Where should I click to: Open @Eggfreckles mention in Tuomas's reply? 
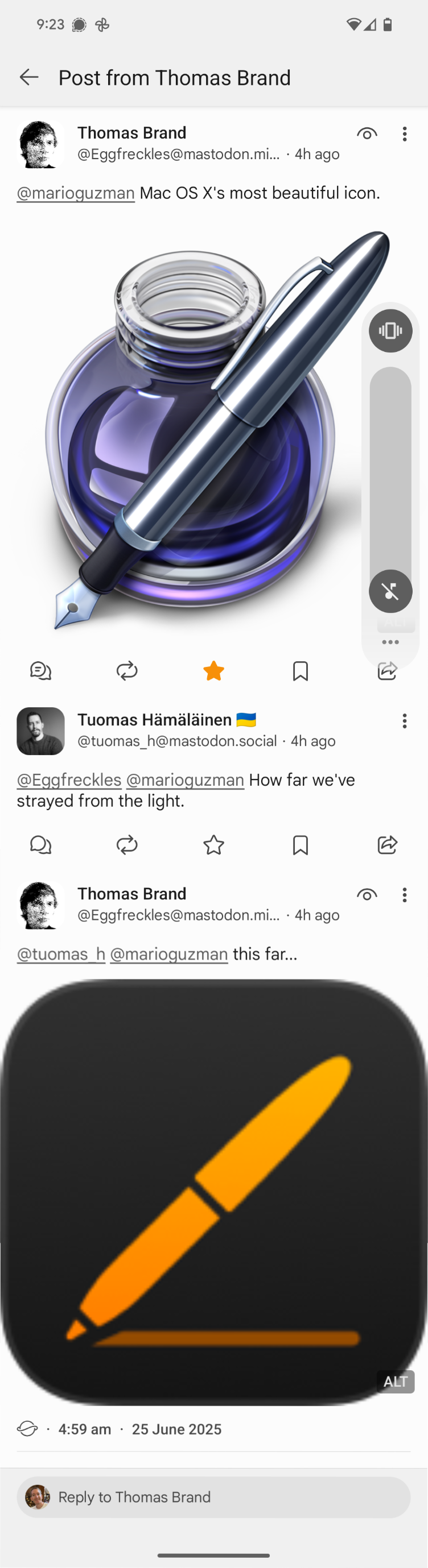coord(69,780)
